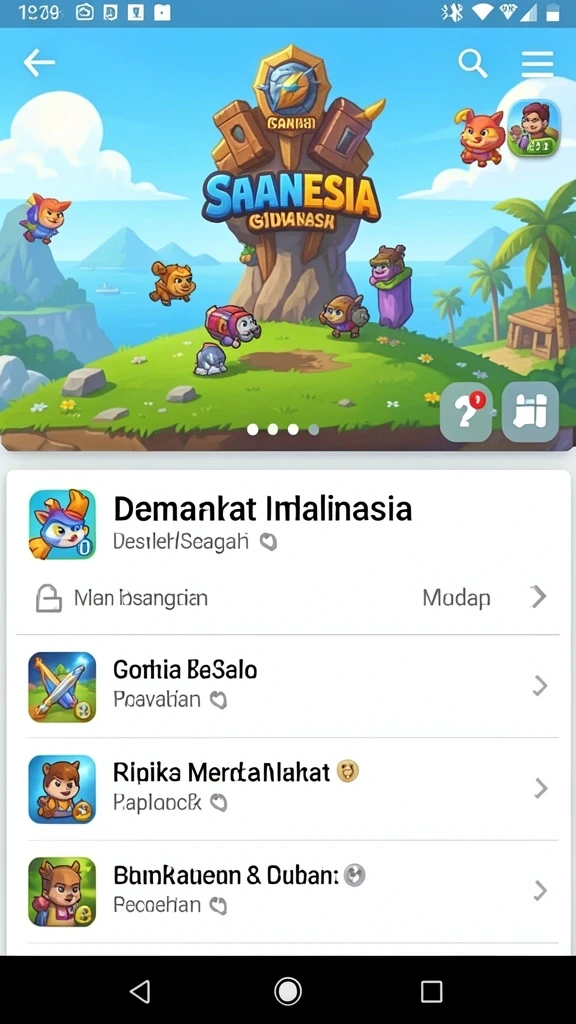The image size is (576, 1024).
Task: Open the Ripika MerdaNakat row
Action: 288,789
